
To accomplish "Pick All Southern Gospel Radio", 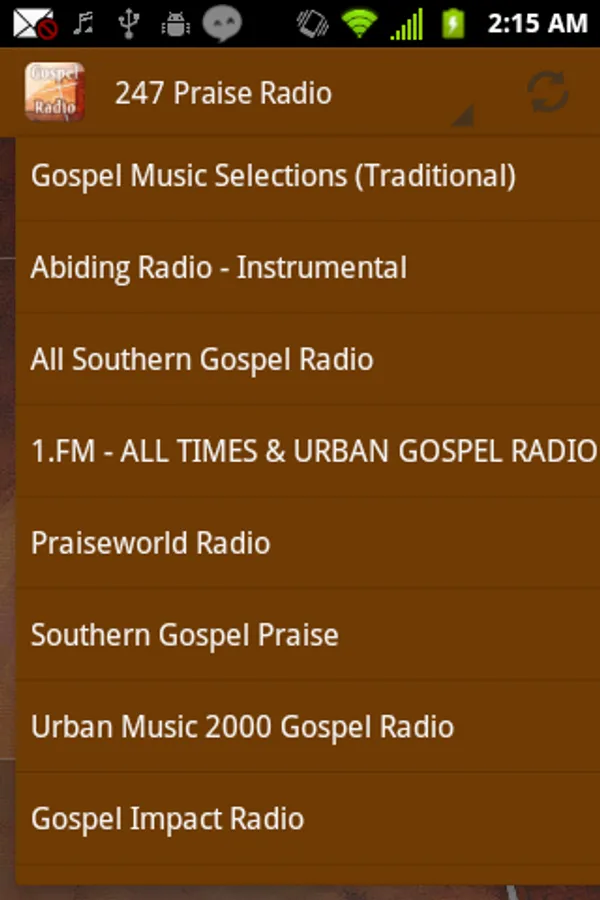I will tap(300, 360).
